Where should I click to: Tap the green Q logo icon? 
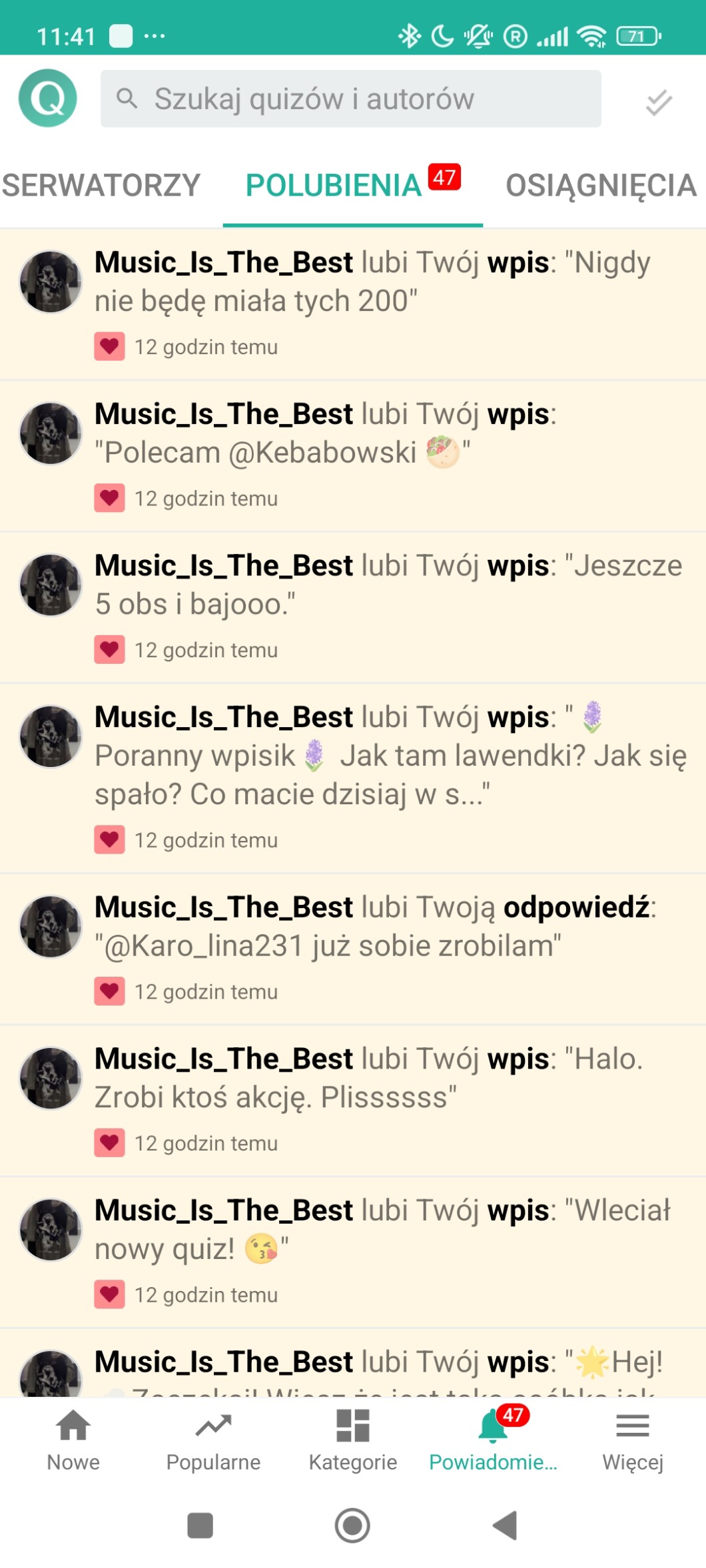point(48,99)
